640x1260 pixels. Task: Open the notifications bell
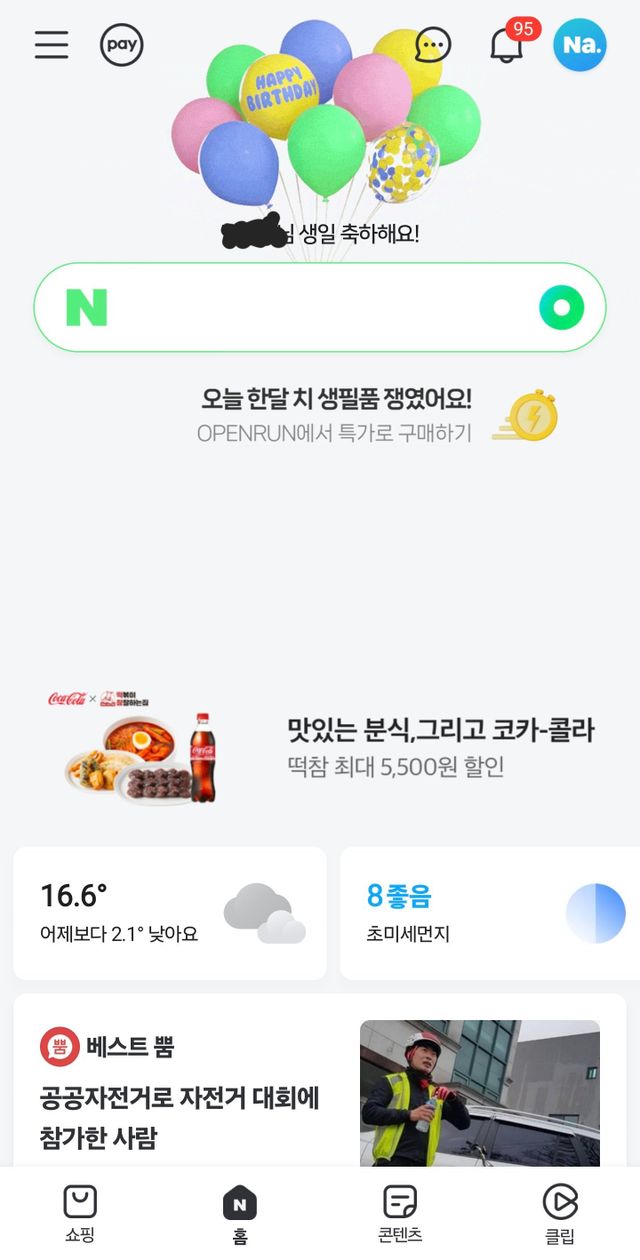tap(507, 45)
